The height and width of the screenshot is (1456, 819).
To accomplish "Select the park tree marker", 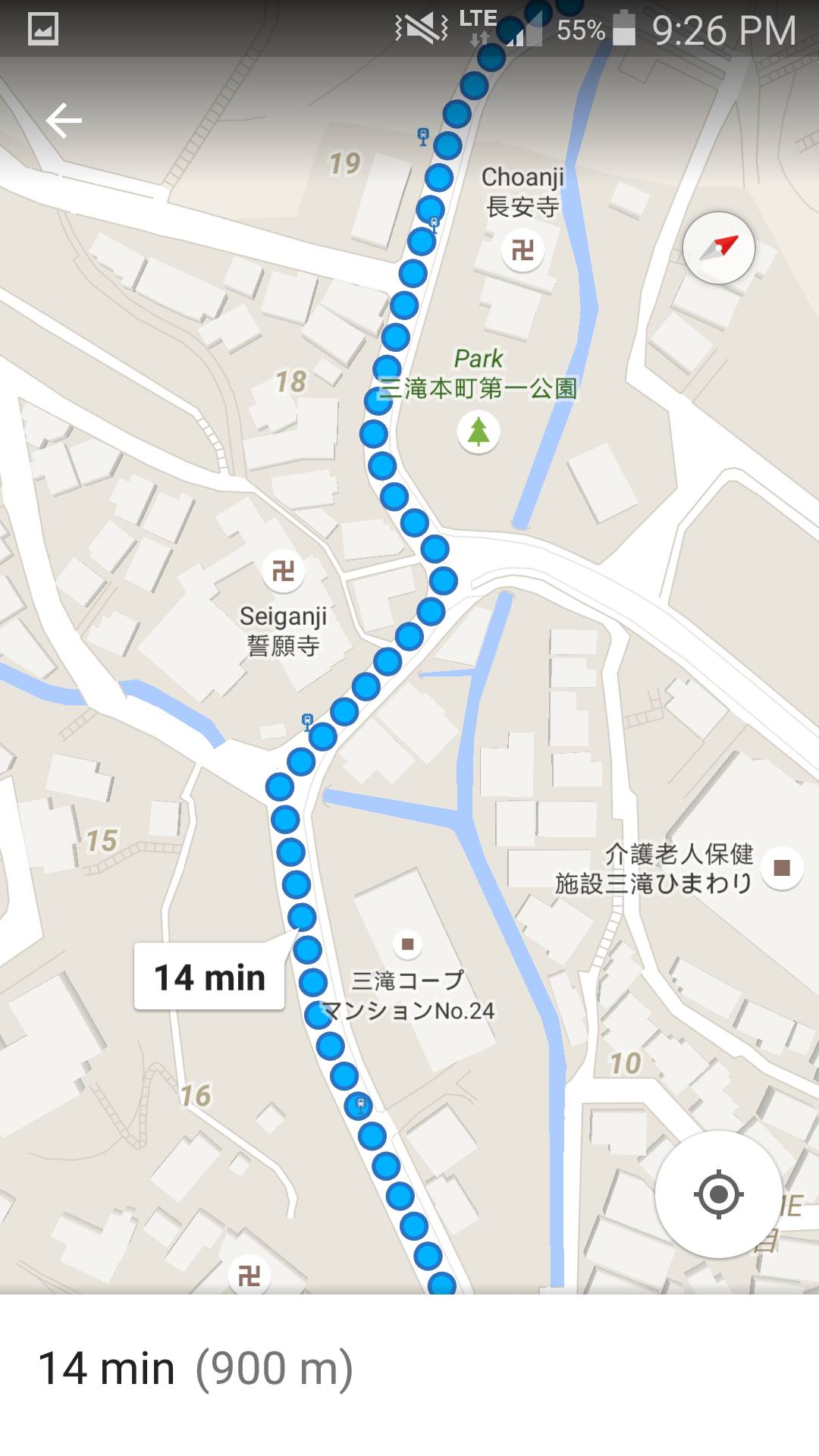I will click(478, 431).
